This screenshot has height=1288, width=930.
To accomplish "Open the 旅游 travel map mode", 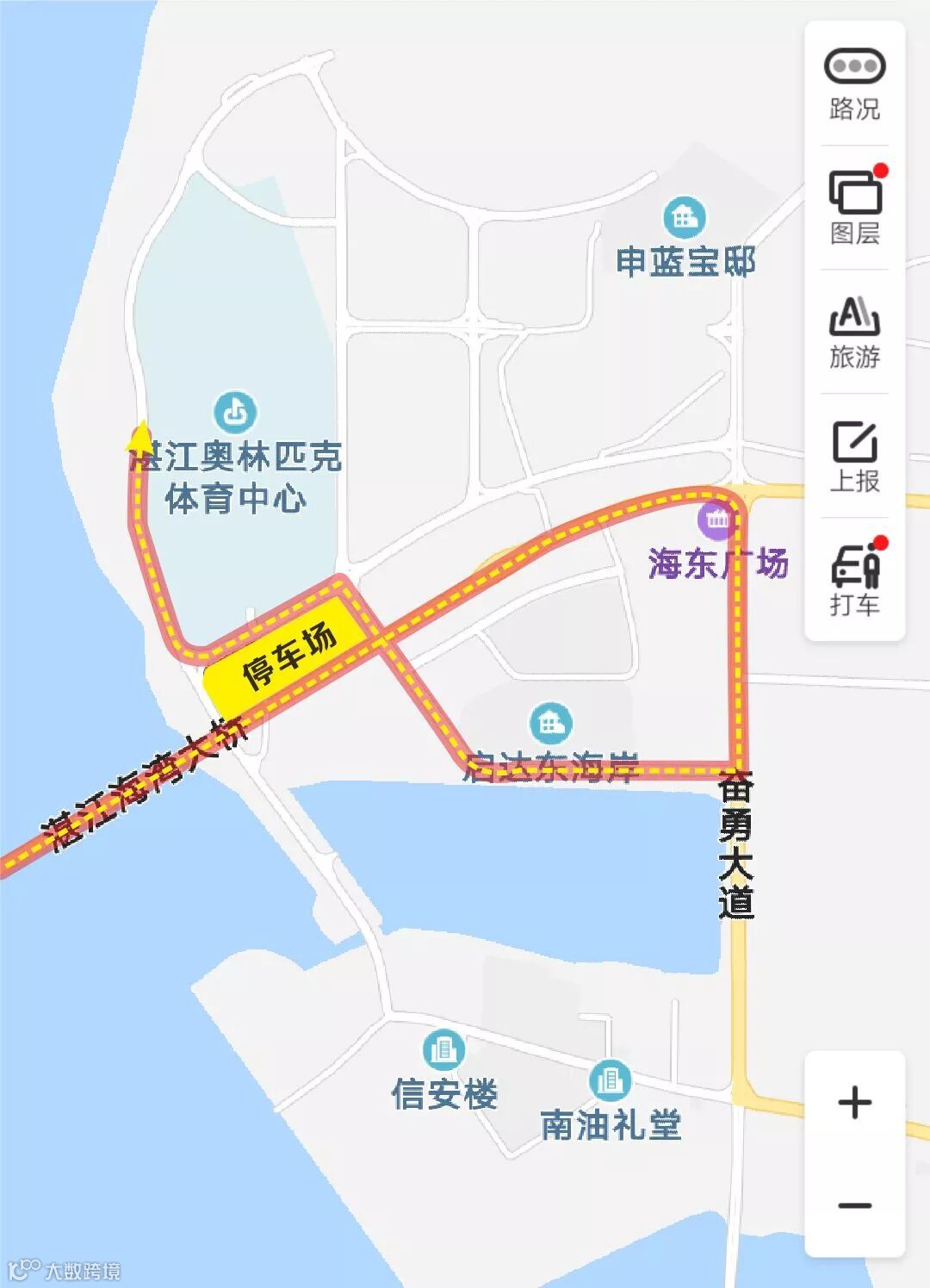I will 854,332.
